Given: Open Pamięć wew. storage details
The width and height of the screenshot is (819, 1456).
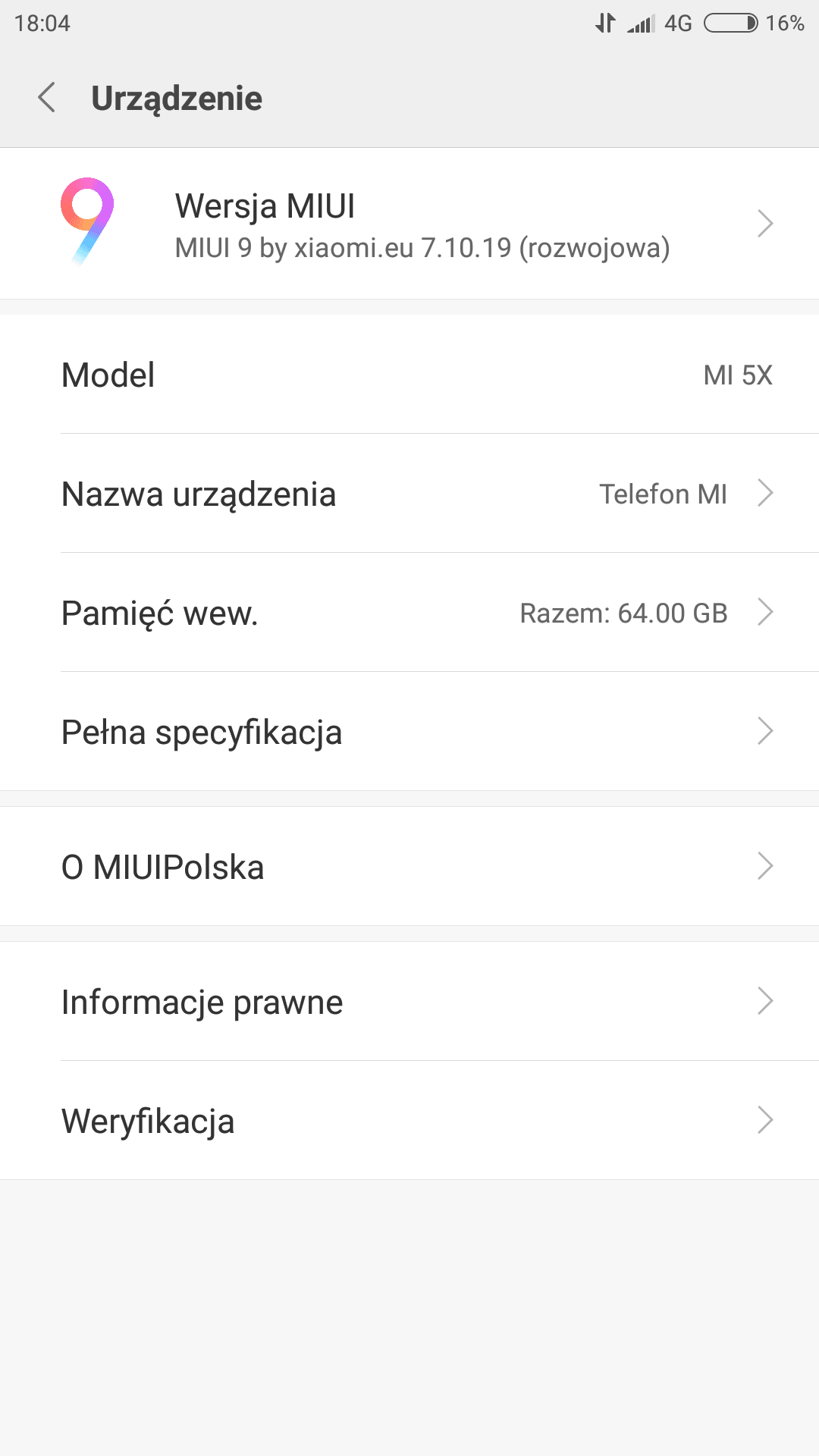Looking at the screenshot, I should click(x=409, y=613).
